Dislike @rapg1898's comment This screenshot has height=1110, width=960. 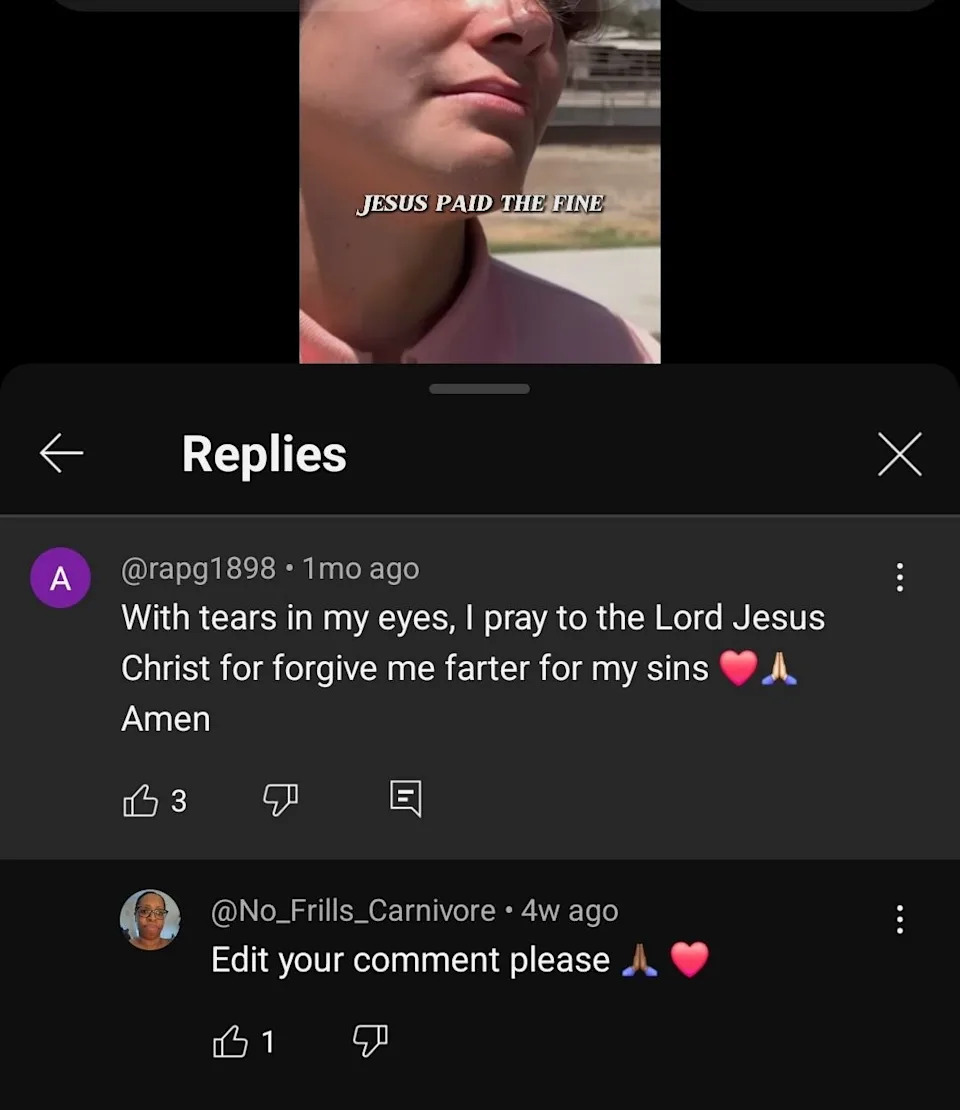click(x=280, y=799)
